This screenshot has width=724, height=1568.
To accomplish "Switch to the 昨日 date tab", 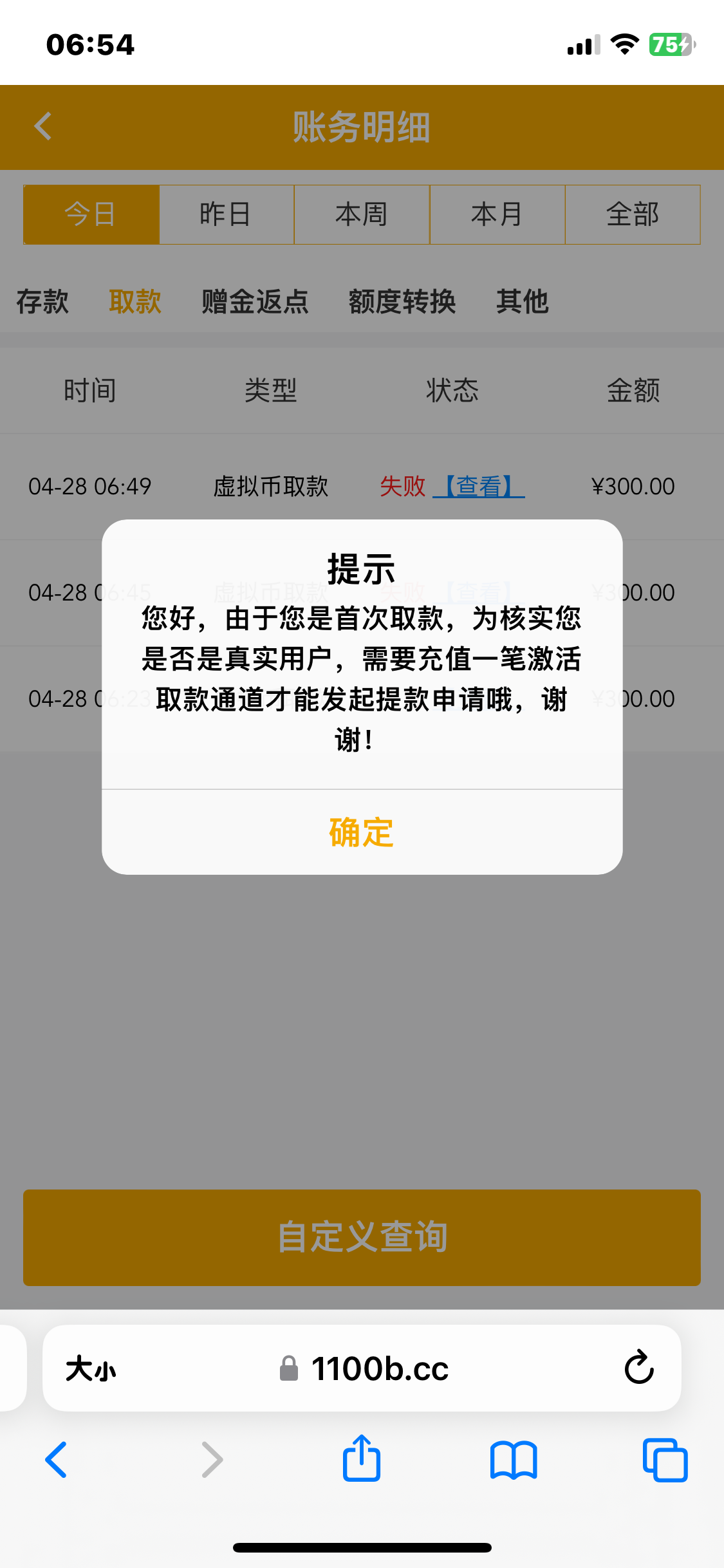I will 226,214.
